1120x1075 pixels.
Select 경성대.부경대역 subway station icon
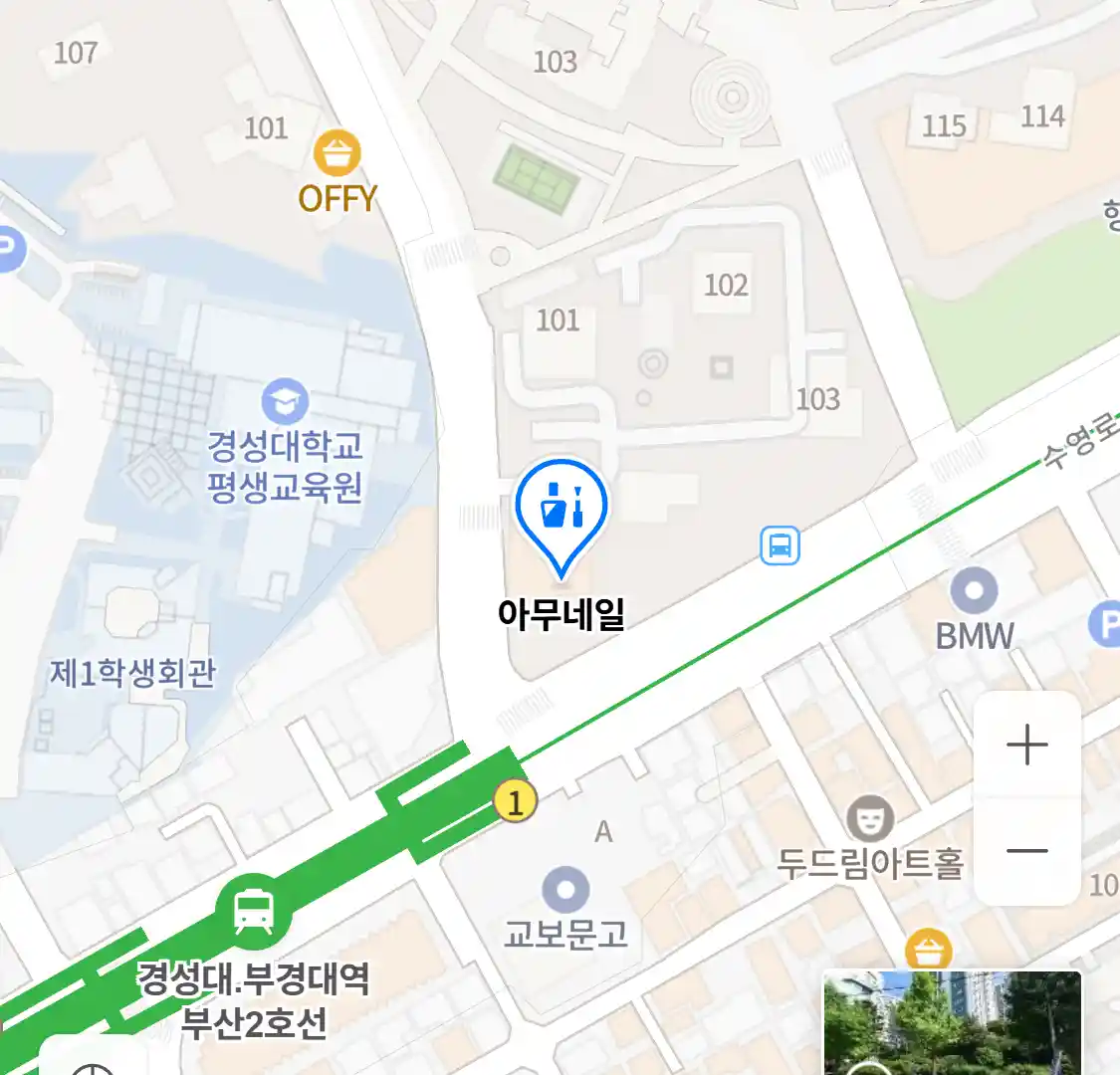click(x=254, y=909)
